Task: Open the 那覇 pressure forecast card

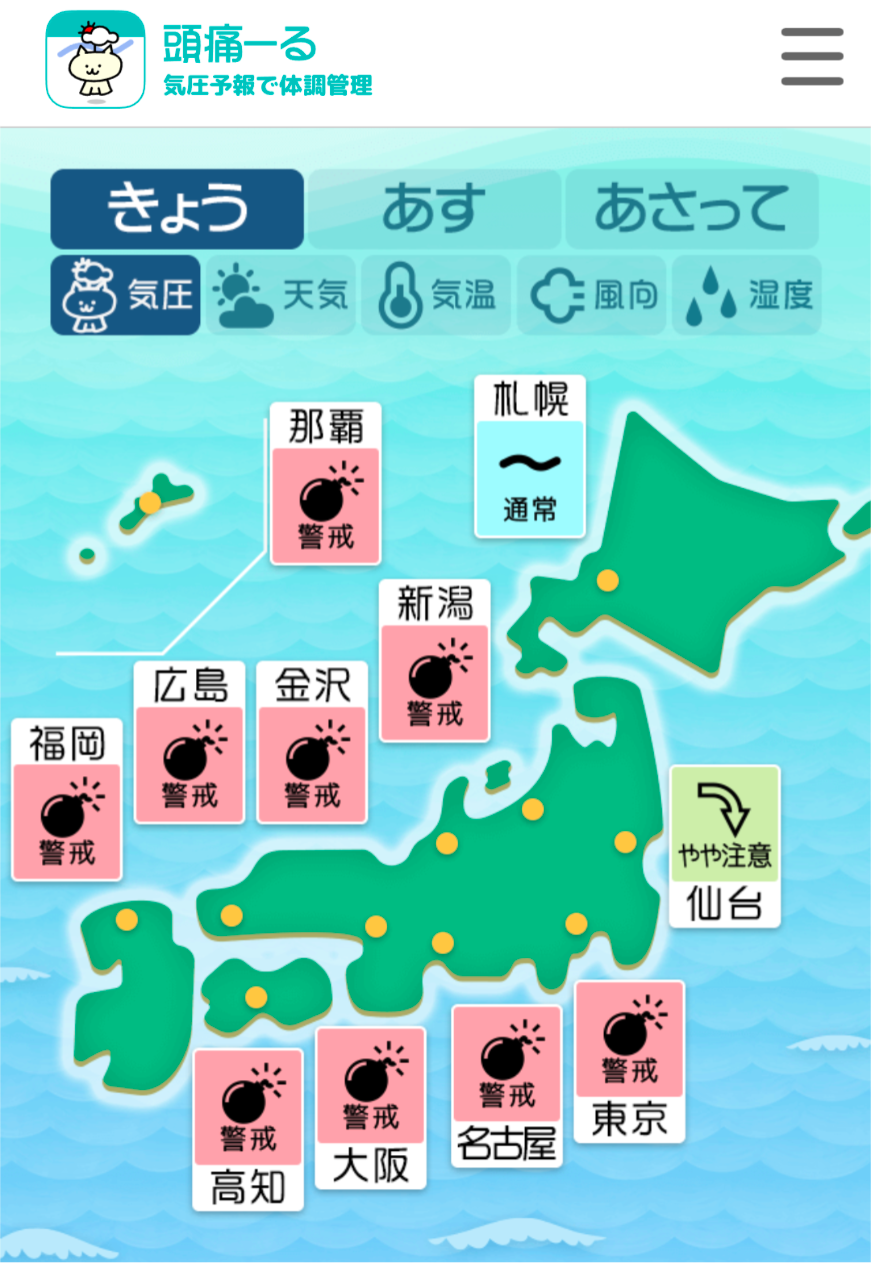Action: 325,484
